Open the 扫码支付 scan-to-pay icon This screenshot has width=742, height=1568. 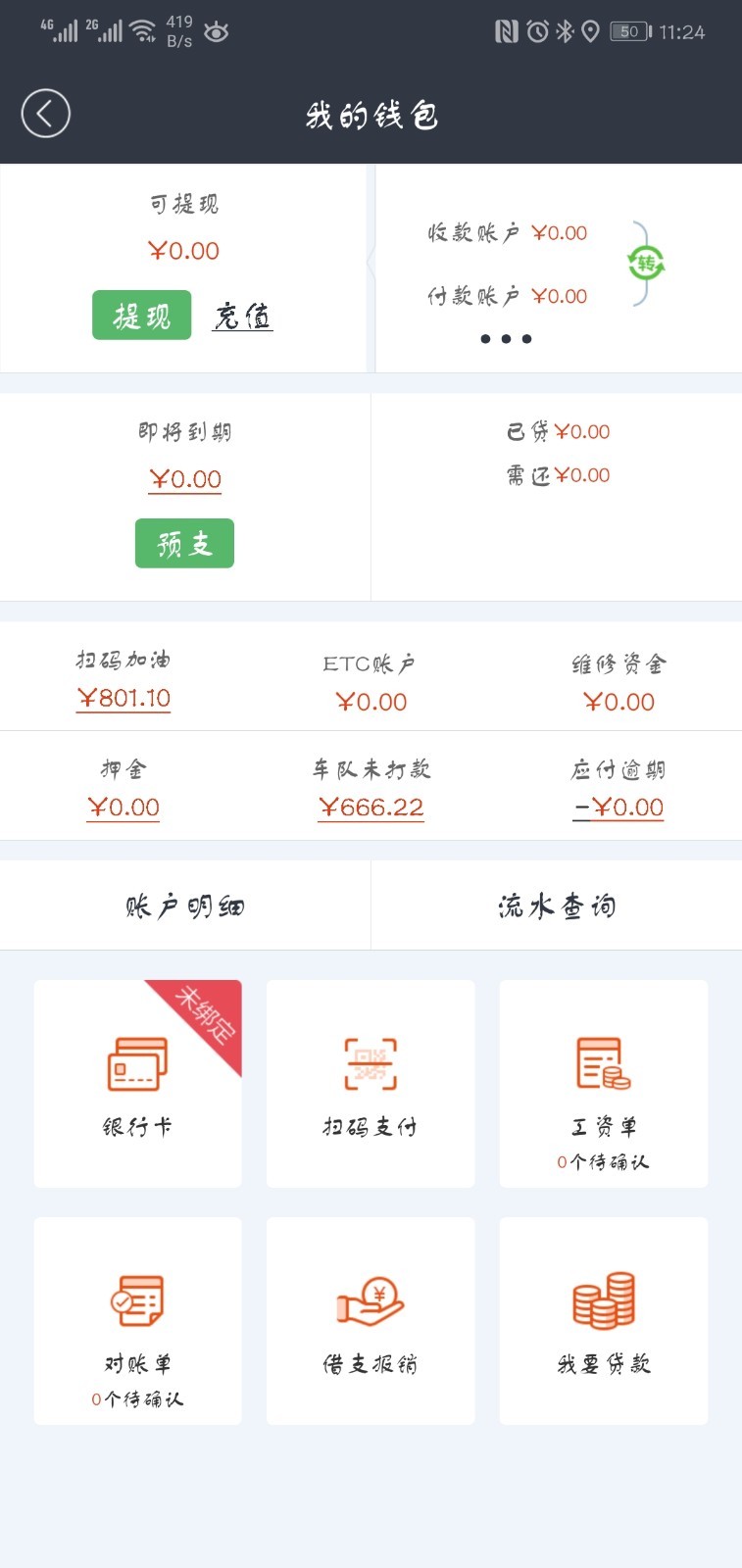(371, 1083)
